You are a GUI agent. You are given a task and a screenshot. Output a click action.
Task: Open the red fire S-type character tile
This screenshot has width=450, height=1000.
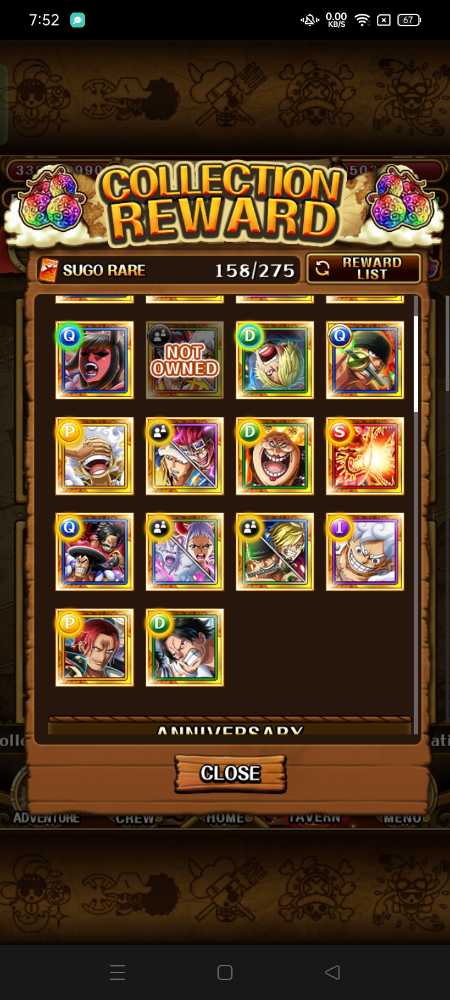pyautogui.click(x=365, y=456)
